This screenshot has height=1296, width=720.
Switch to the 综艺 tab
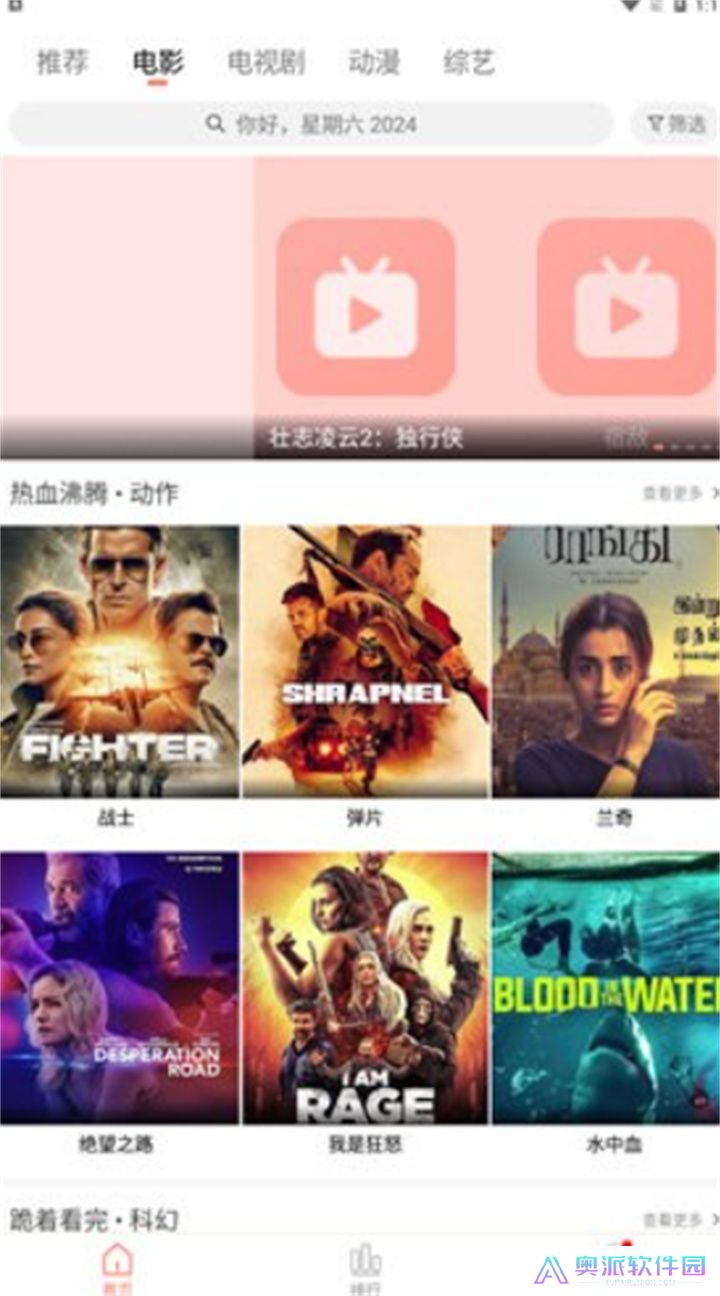pos(470,62)
